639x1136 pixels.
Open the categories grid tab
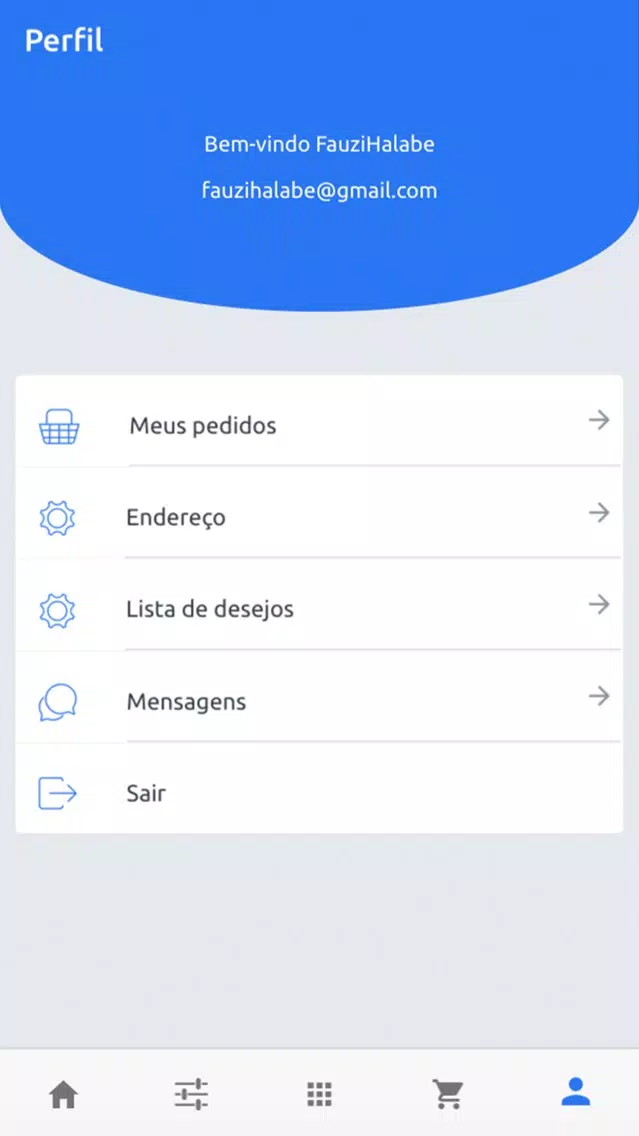[x=320, y=1094]
